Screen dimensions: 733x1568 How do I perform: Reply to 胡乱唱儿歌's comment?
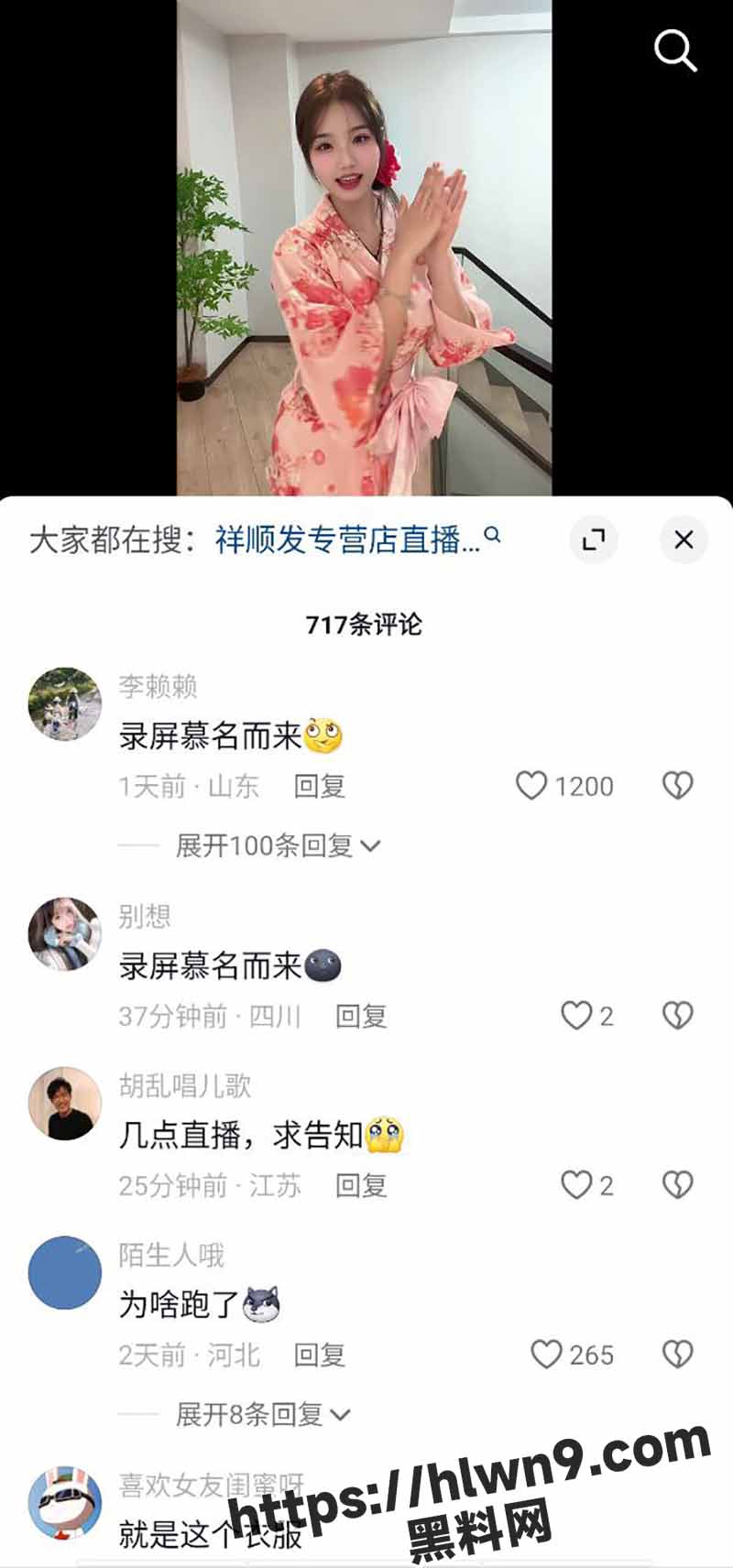(361, 1185)
